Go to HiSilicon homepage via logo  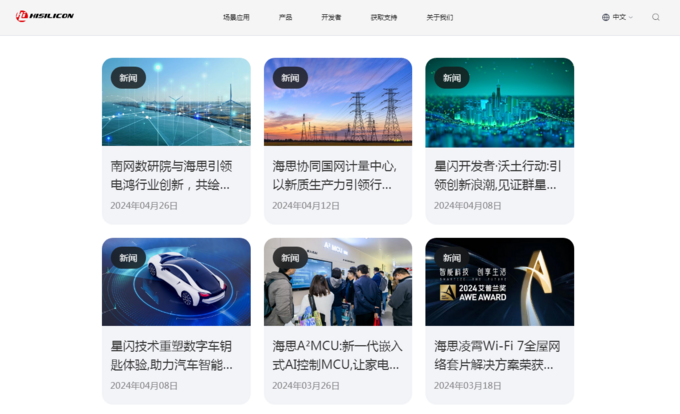coord(45,17)
